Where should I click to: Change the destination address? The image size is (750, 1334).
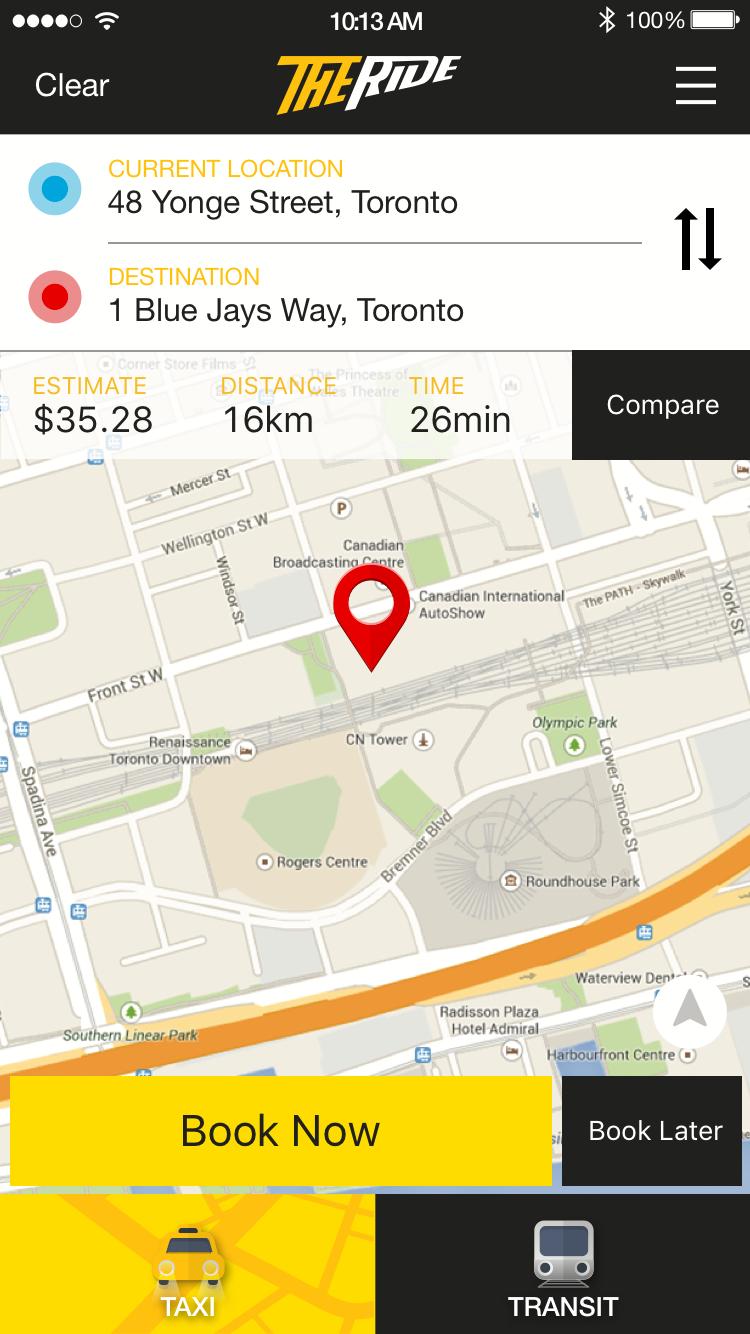tap(286, 310)
